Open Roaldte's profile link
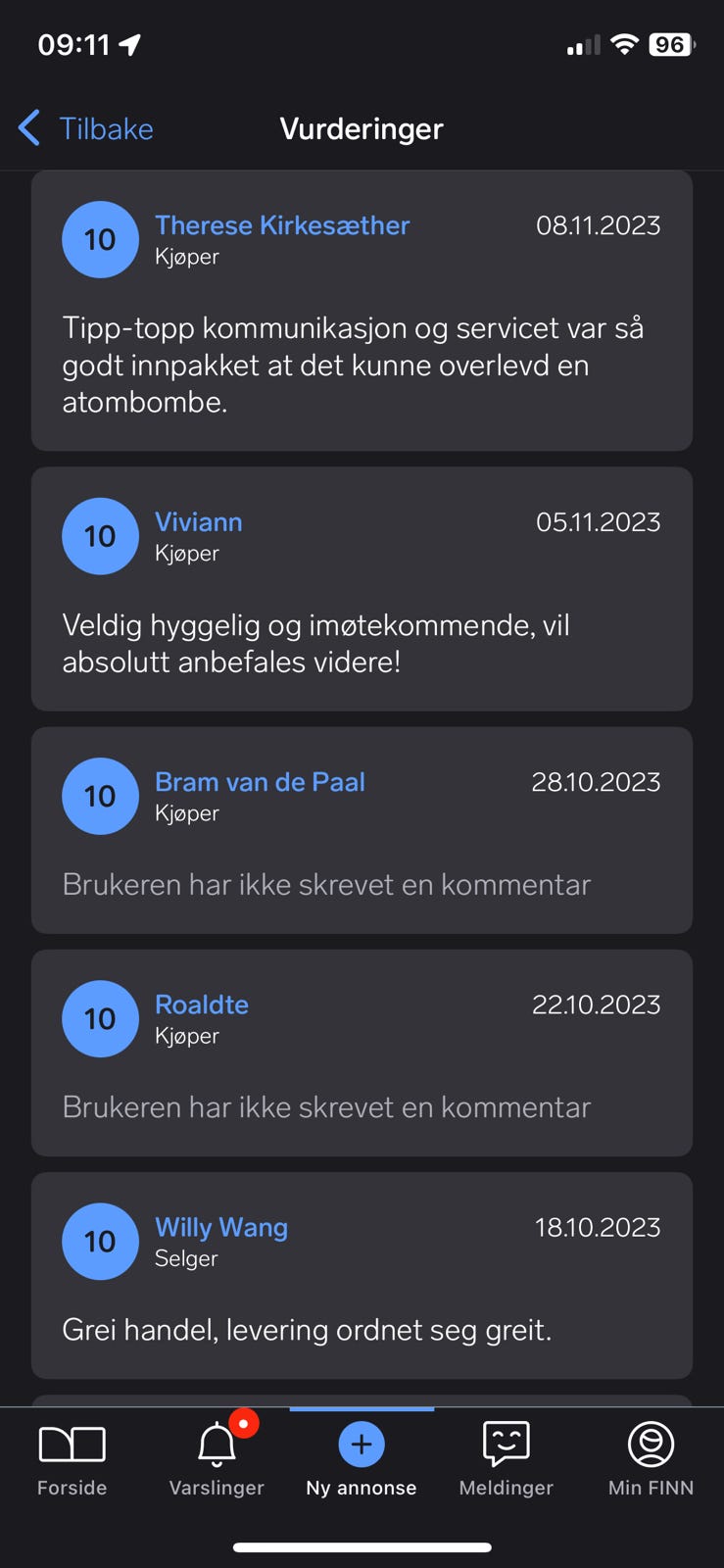724x1568 pixels. pyautogui.click(x=202, y=1004)
